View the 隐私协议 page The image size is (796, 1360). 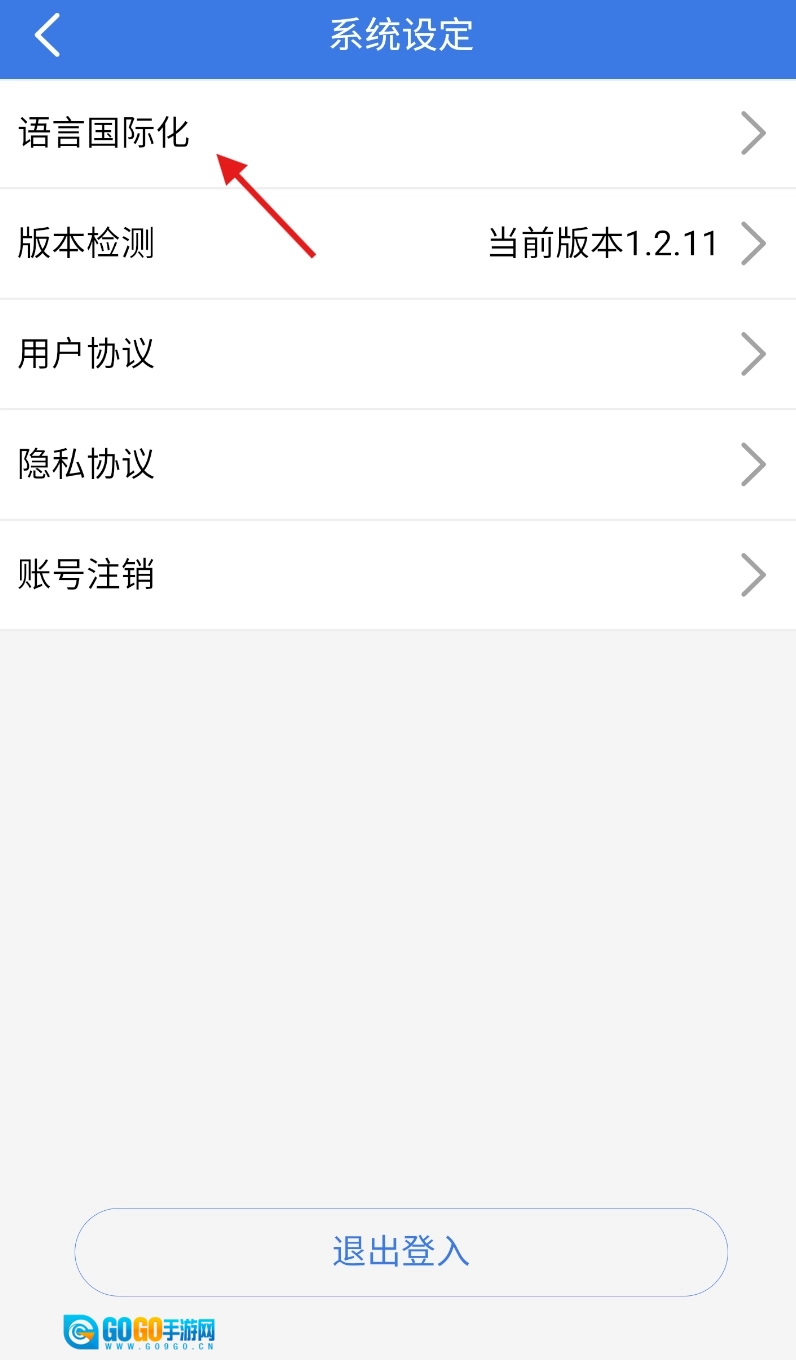tap(398, 465)
